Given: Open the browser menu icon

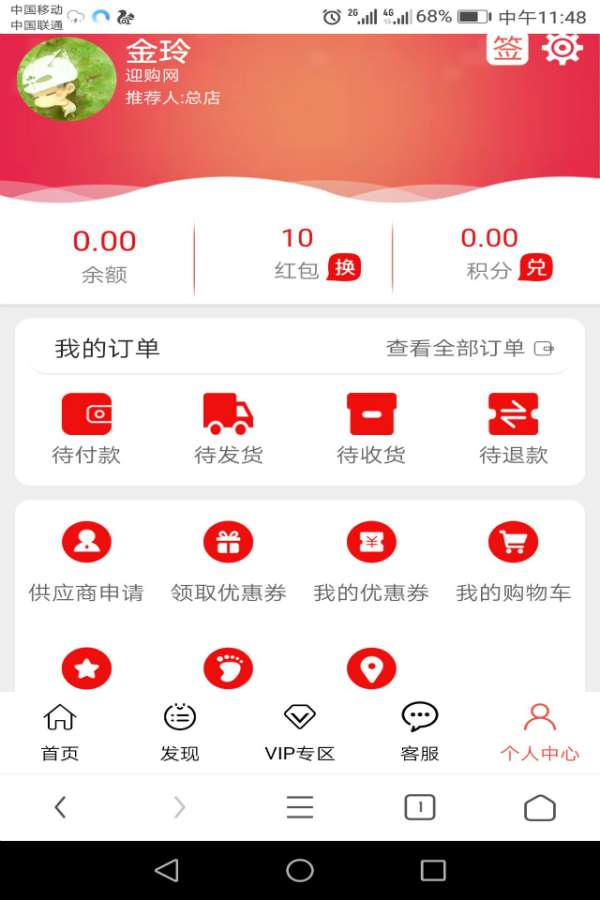Looking at the screenshot, I should tap(300, 807).
